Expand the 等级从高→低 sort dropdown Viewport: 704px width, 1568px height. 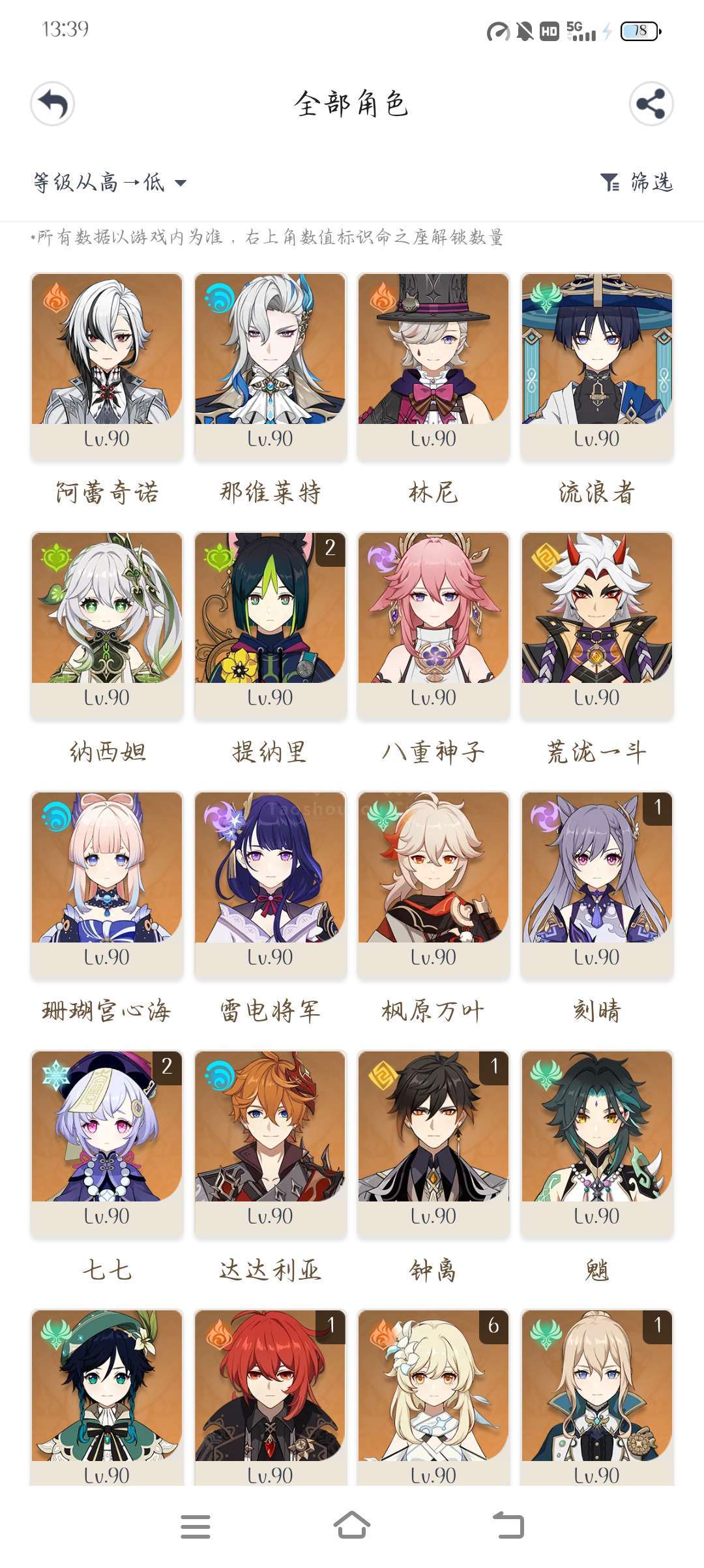pos(110,183)
